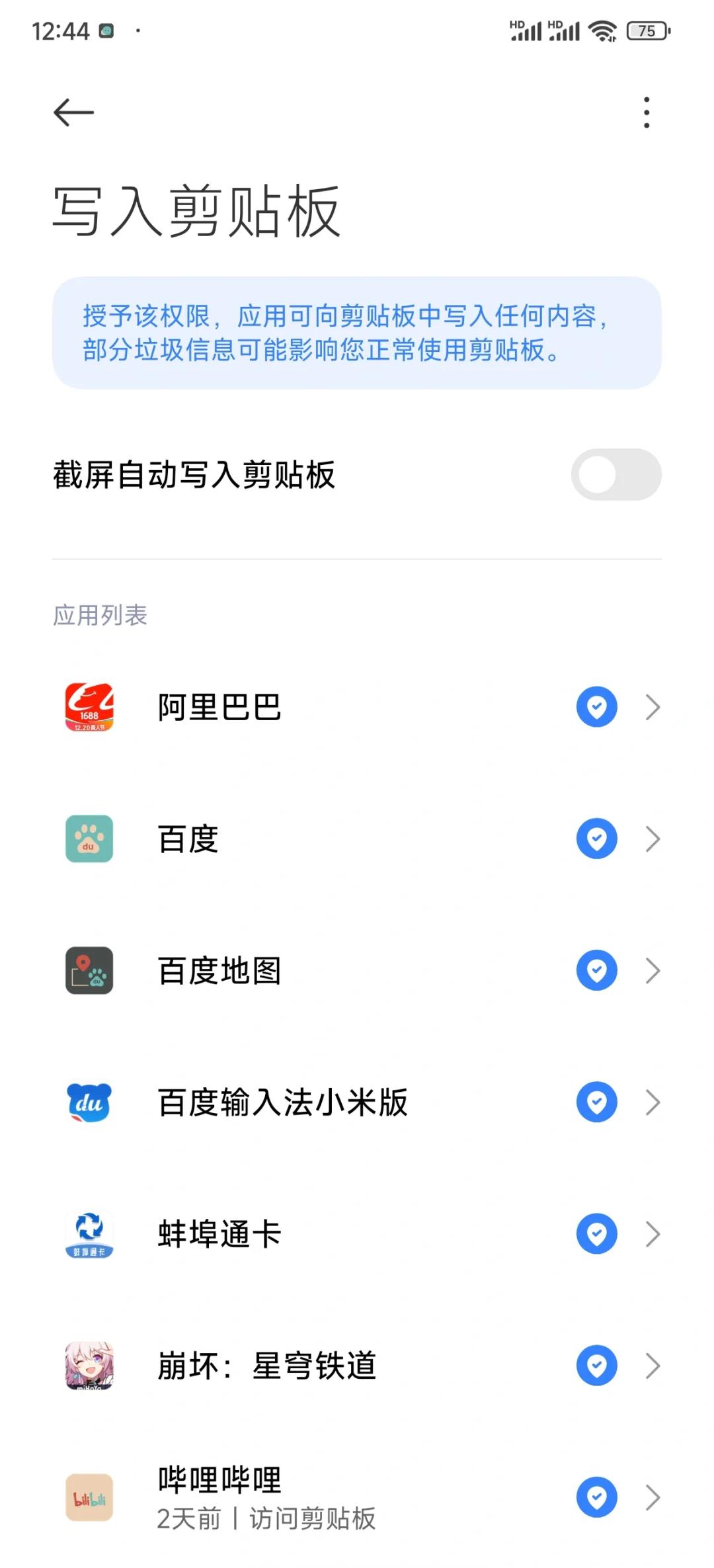The image size is (714, 1568).
Task: Enable 截屏自动写入剪贴板 switch
Action: [615, 474]
